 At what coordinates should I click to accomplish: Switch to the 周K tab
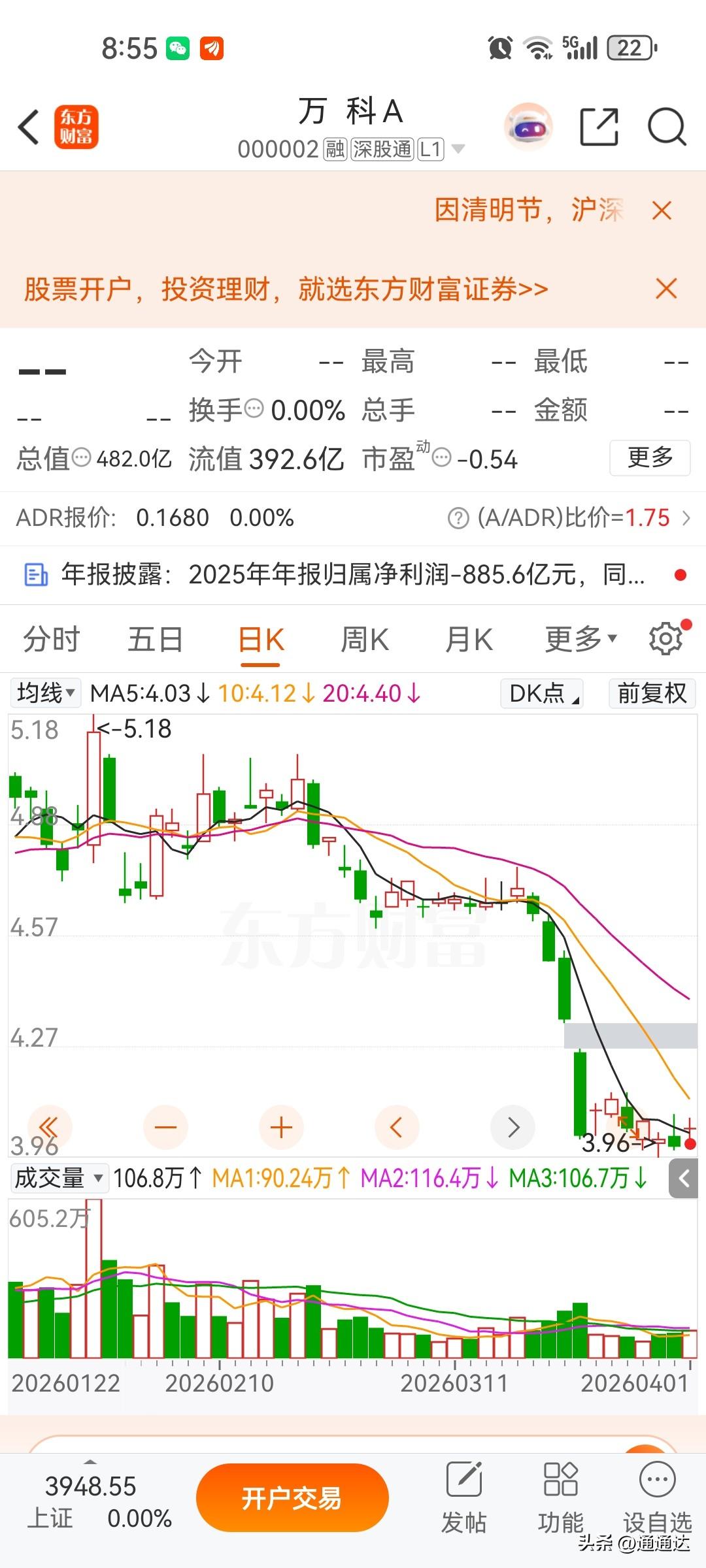click(365, 638)
